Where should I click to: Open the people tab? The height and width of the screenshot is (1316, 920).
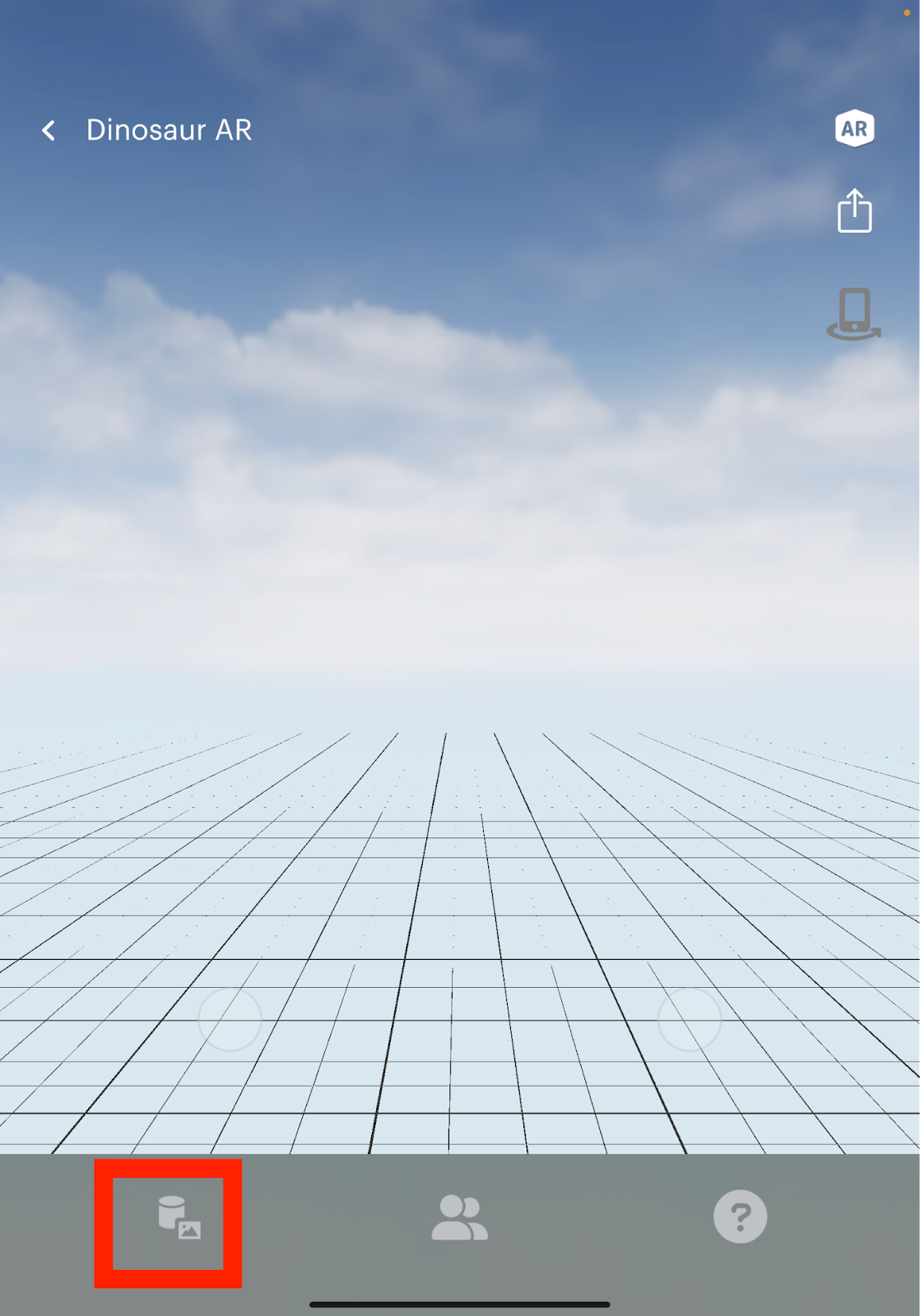459,1218
